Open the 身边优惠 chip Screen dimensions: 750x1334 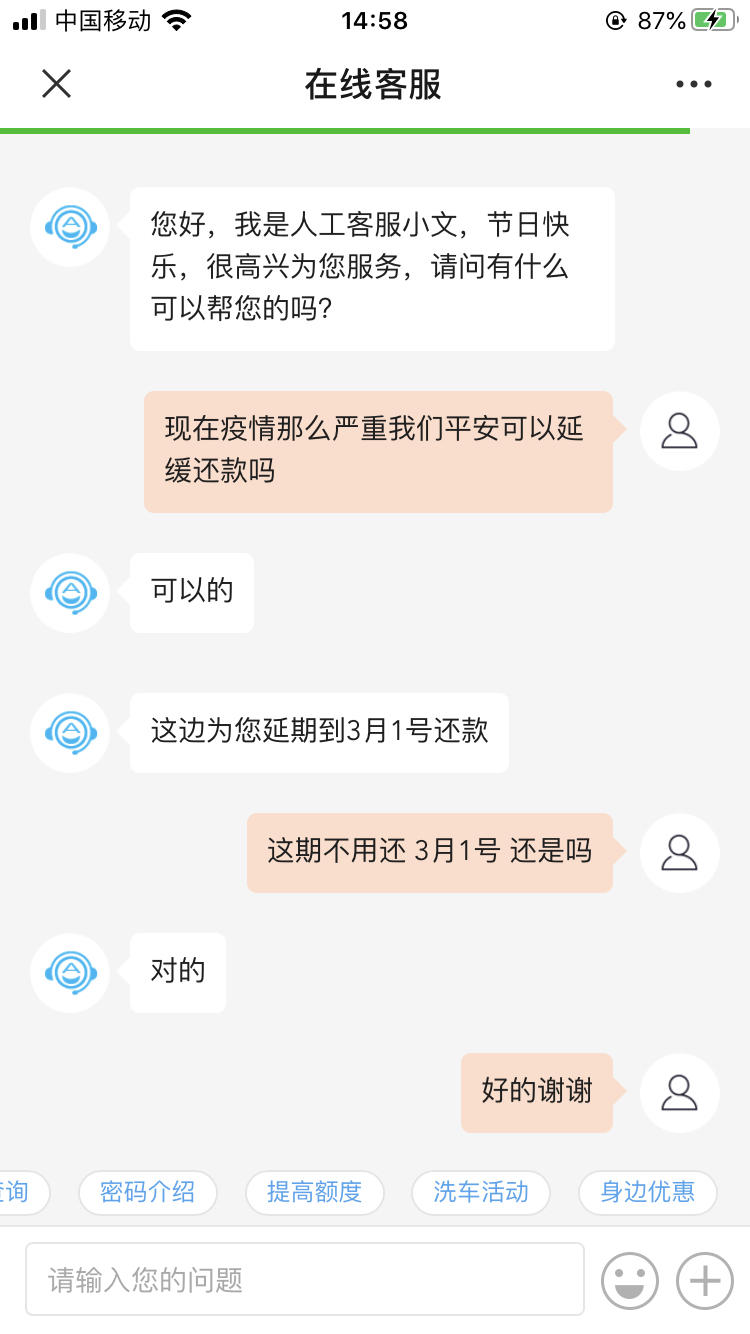647,1192
